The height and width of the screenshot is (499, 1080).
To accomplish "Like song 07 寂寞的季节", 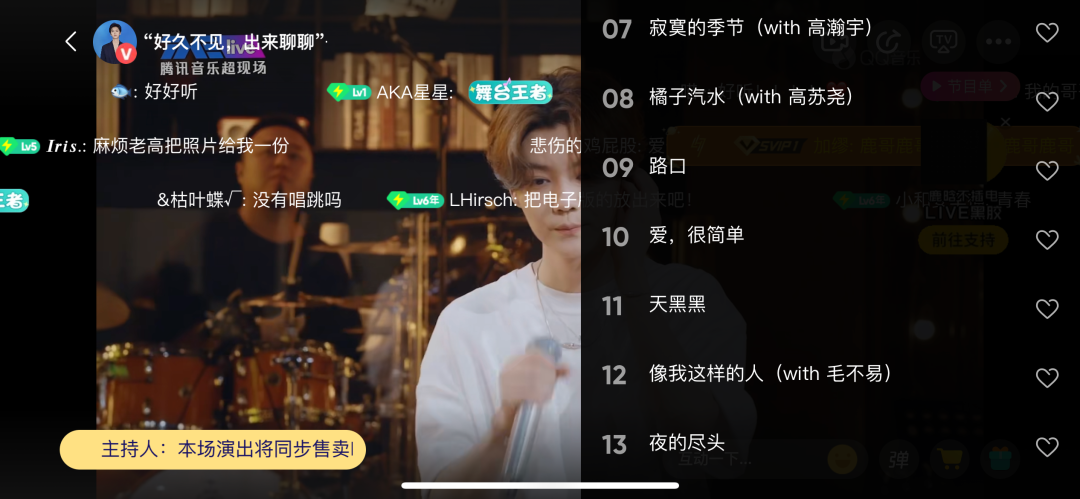I will [x=1046, y=33].
